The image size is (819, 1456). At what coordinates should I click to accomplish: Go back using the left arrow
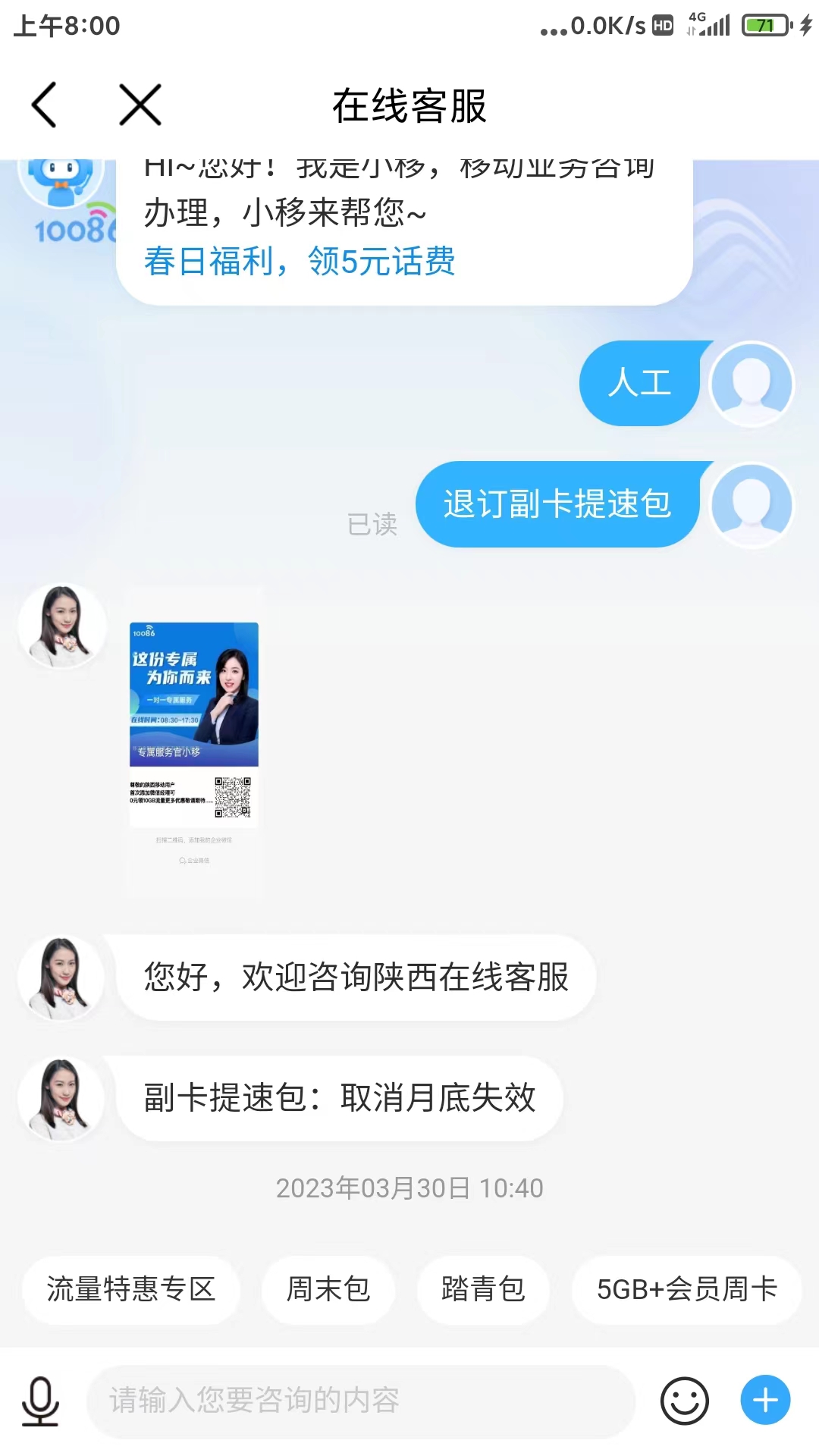coord(44,105)
